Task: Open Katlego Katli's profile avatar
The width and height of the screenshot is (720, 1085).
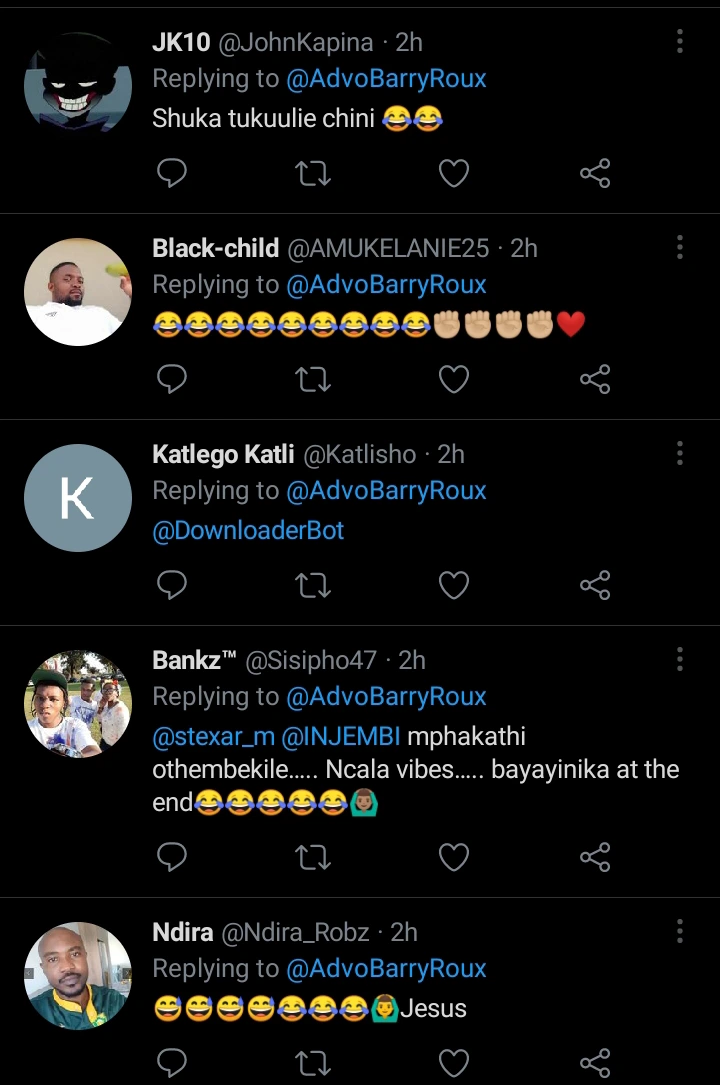Action: (x=78, y=498)
